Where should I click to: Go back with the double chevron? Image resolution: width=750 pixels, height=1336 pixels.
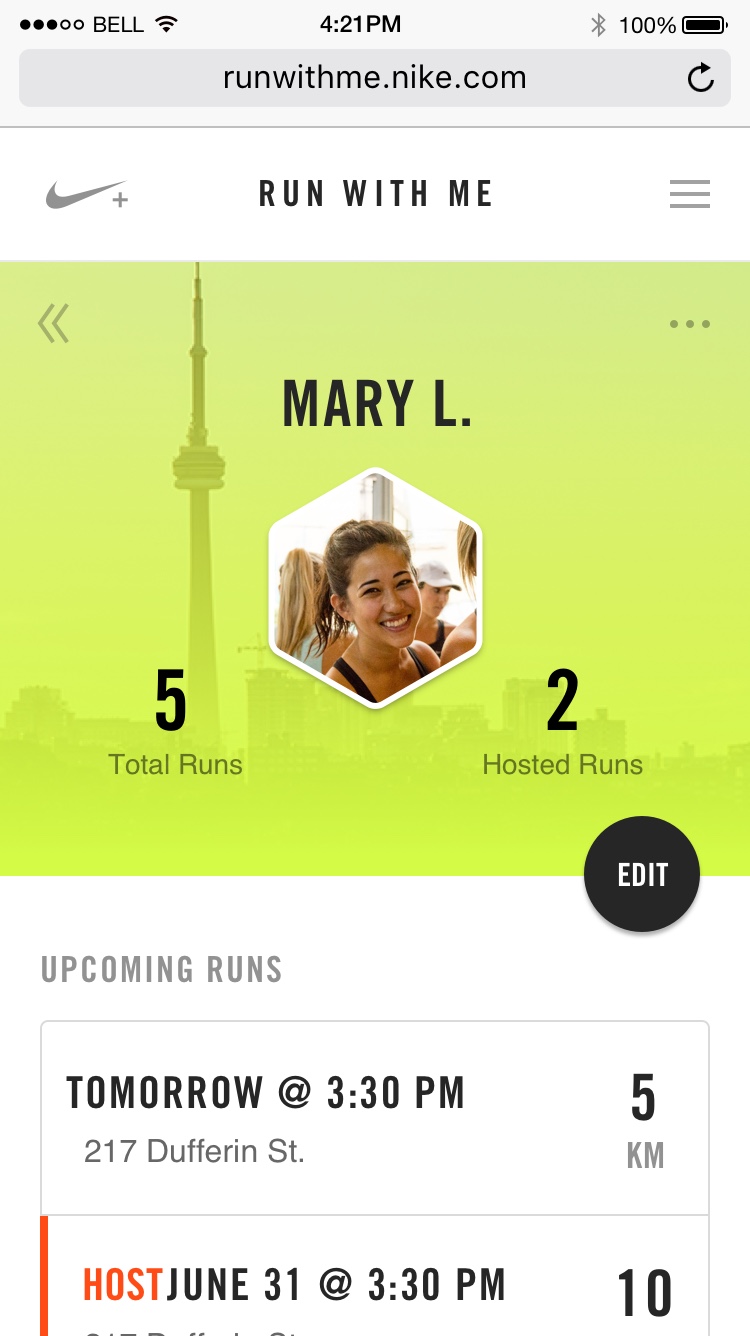coord(54,323)
